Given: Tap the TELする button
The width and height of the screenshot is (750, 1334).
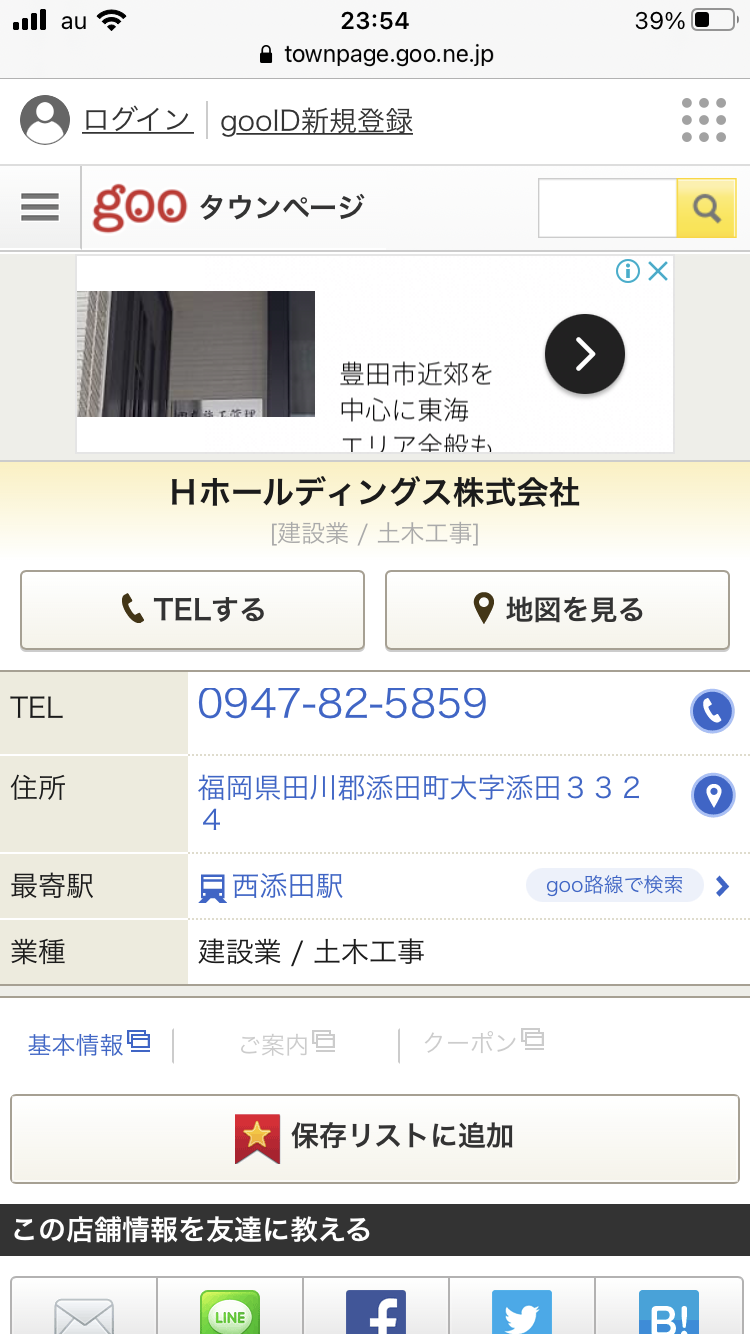Looking at the screenshot, I should point(192,610).
